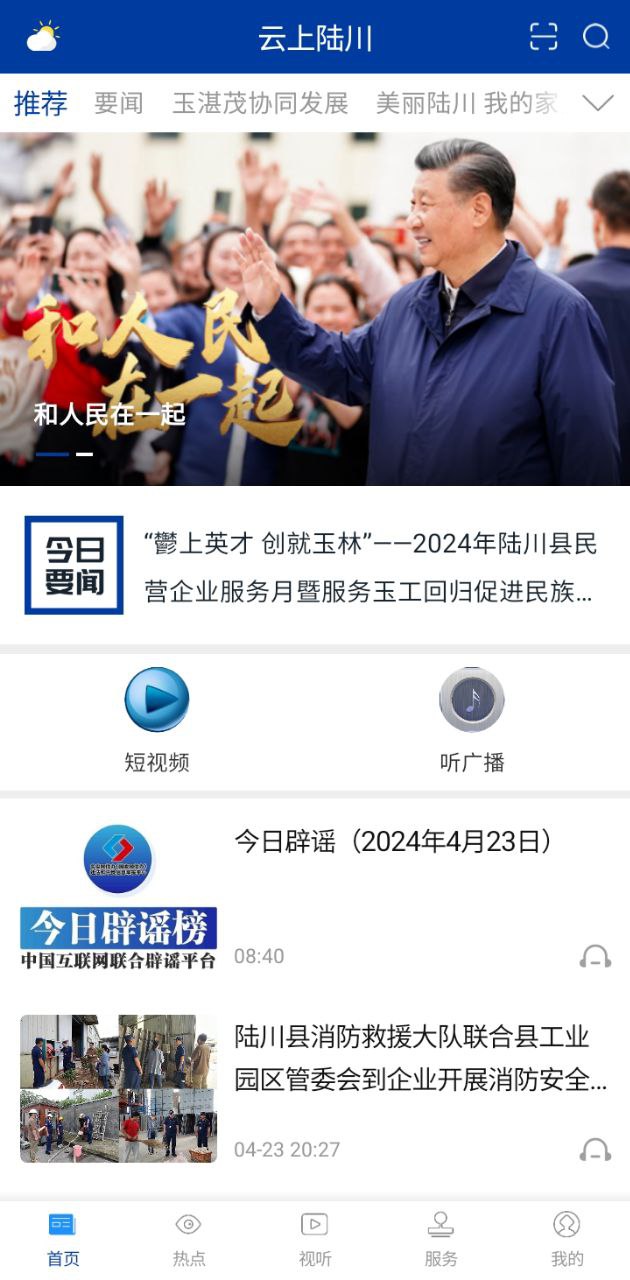Open 短视频 short videos

(157, 720)
